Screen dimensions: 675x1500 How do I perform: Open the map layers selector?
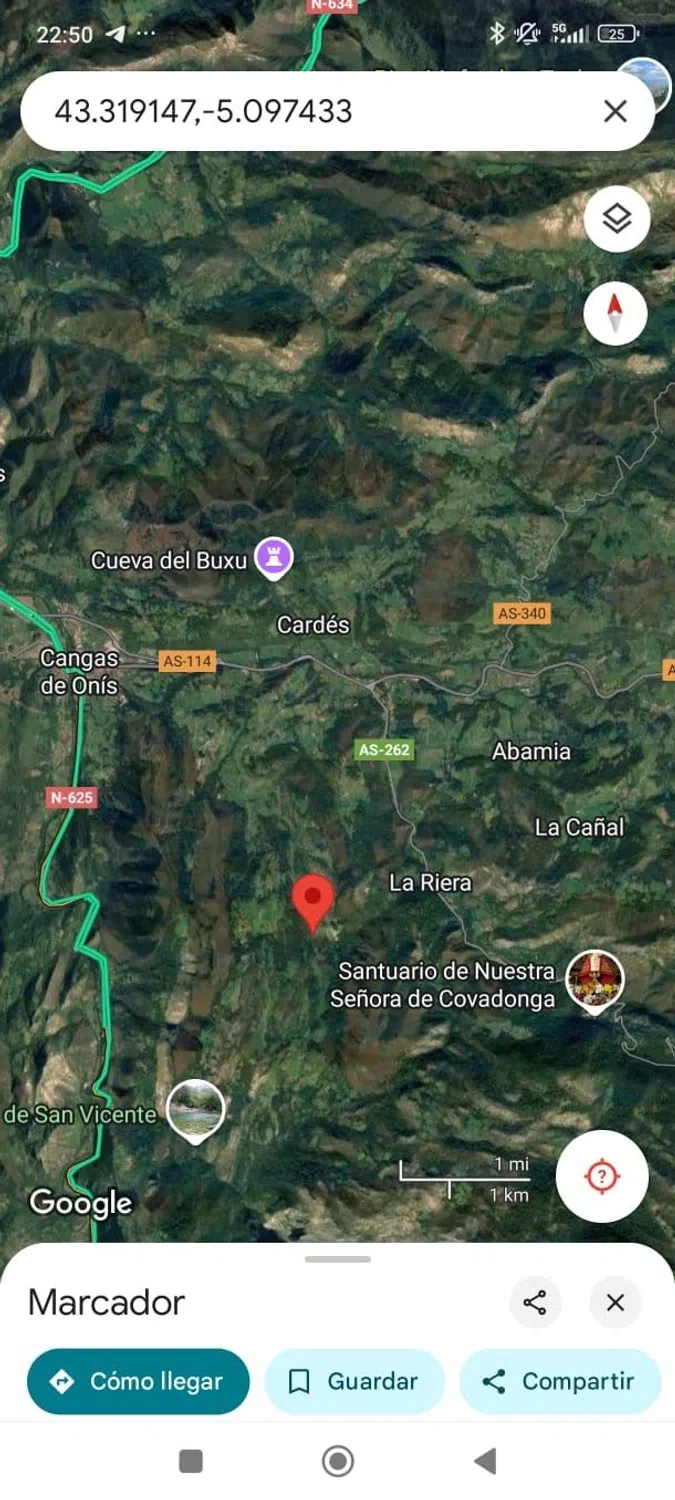click(x=617, y=219)
